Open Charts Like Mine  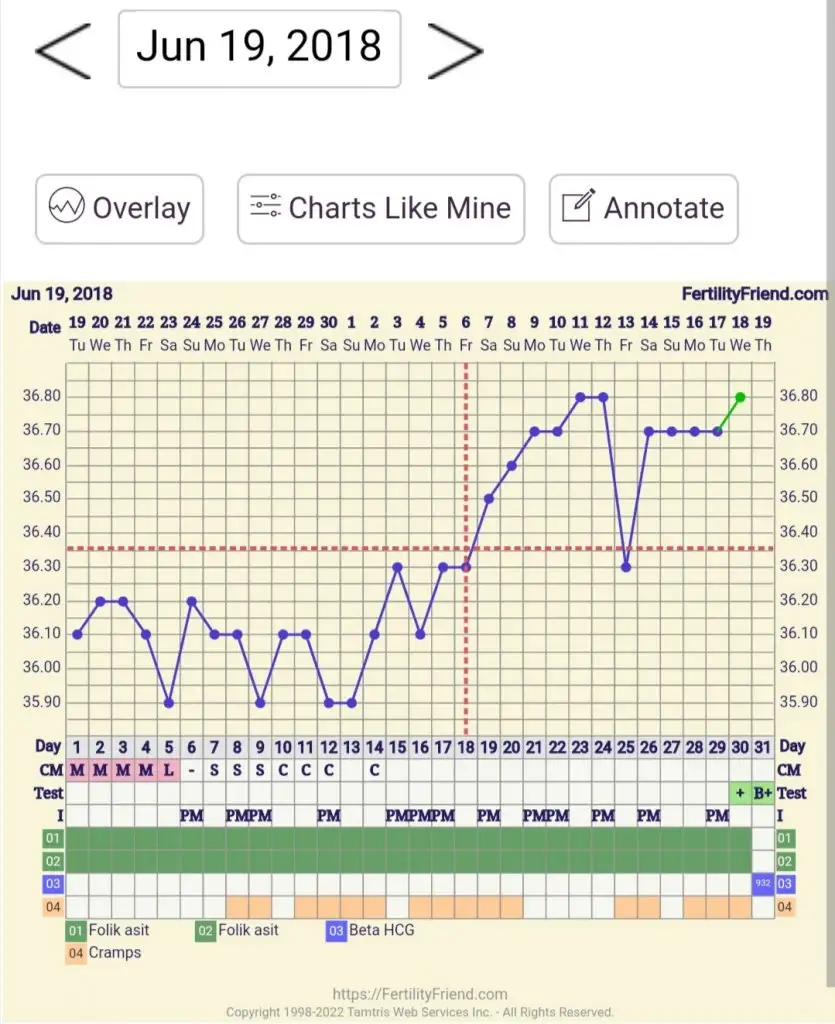pos(381,208)
